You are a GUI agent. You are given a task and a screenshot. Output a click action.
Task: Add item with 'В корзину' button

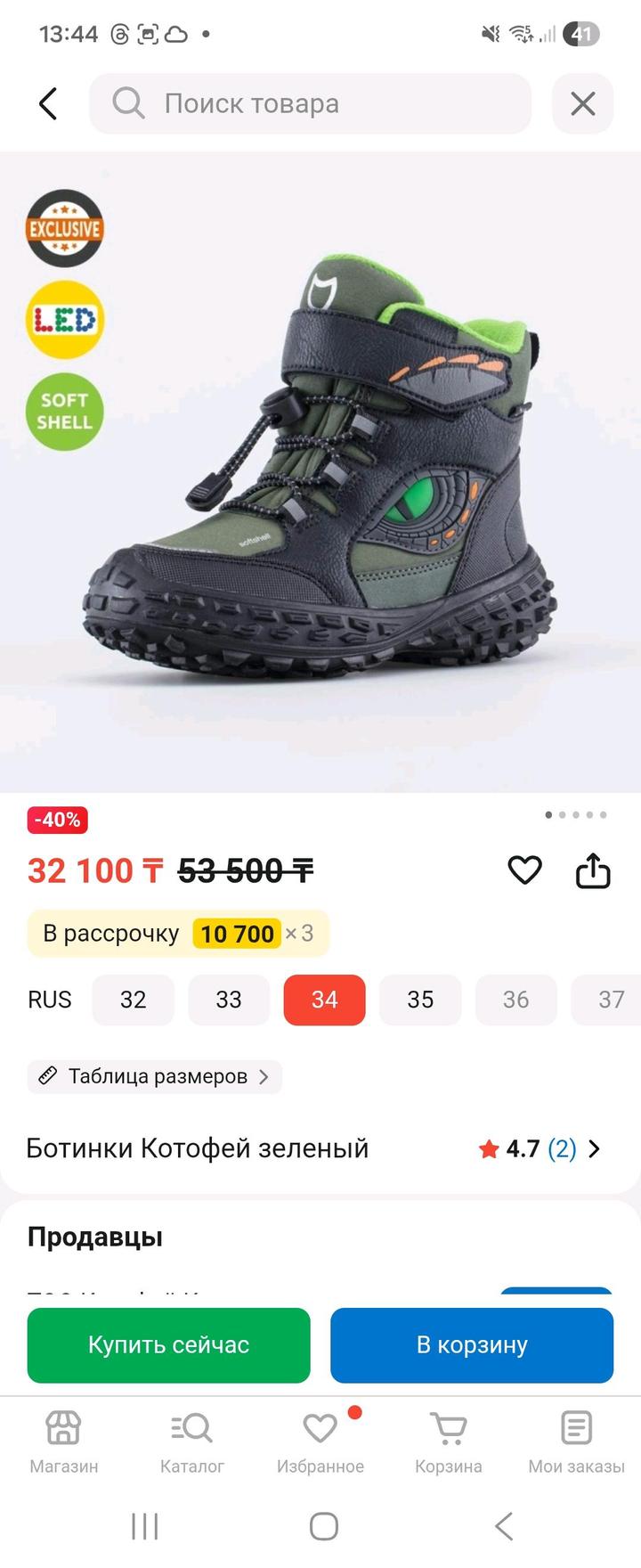(x=472, y=1344)
